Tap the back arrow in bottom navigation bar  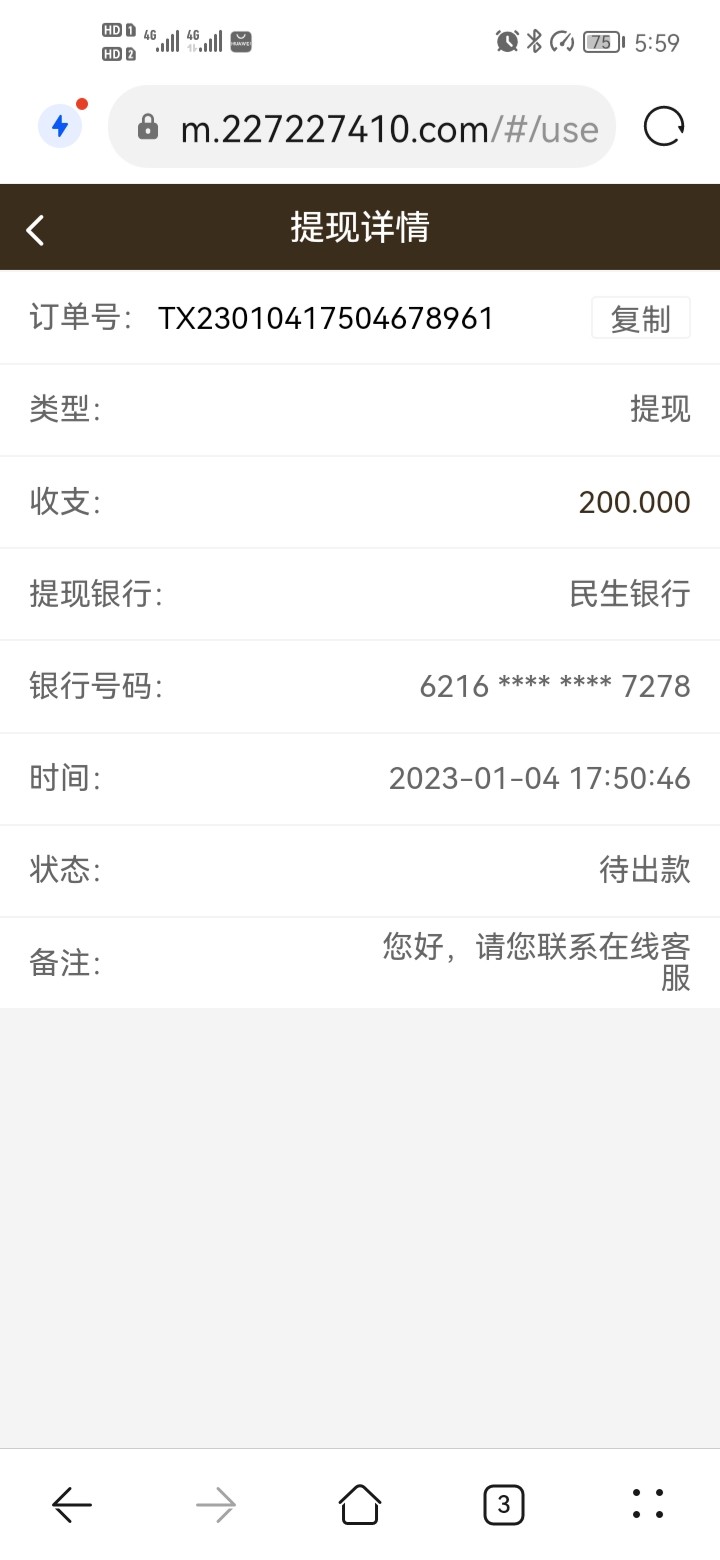coord(72,1504)
